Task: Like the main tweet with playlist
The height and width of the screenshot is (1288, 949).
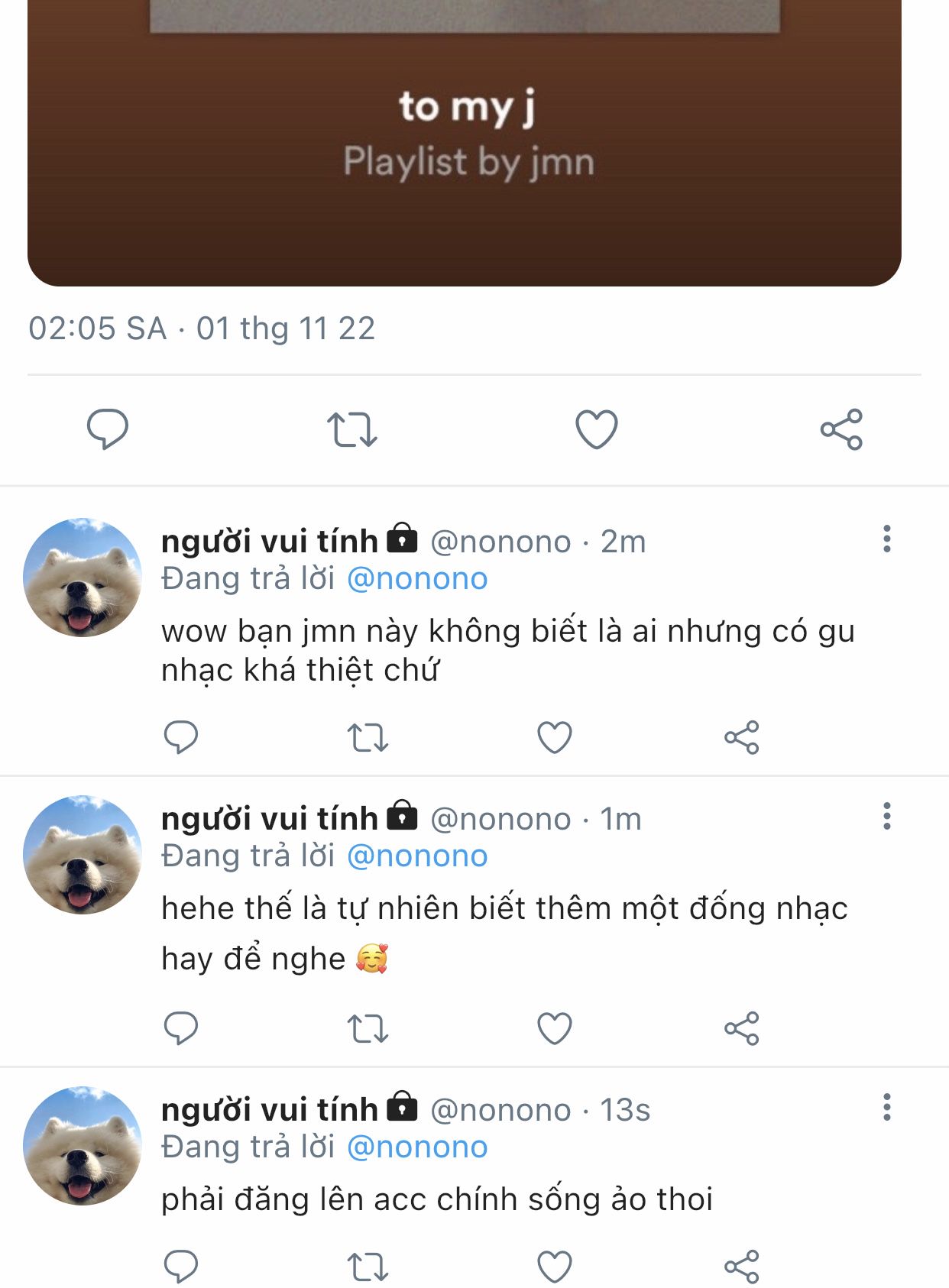Action: click(x=596, y=429)
